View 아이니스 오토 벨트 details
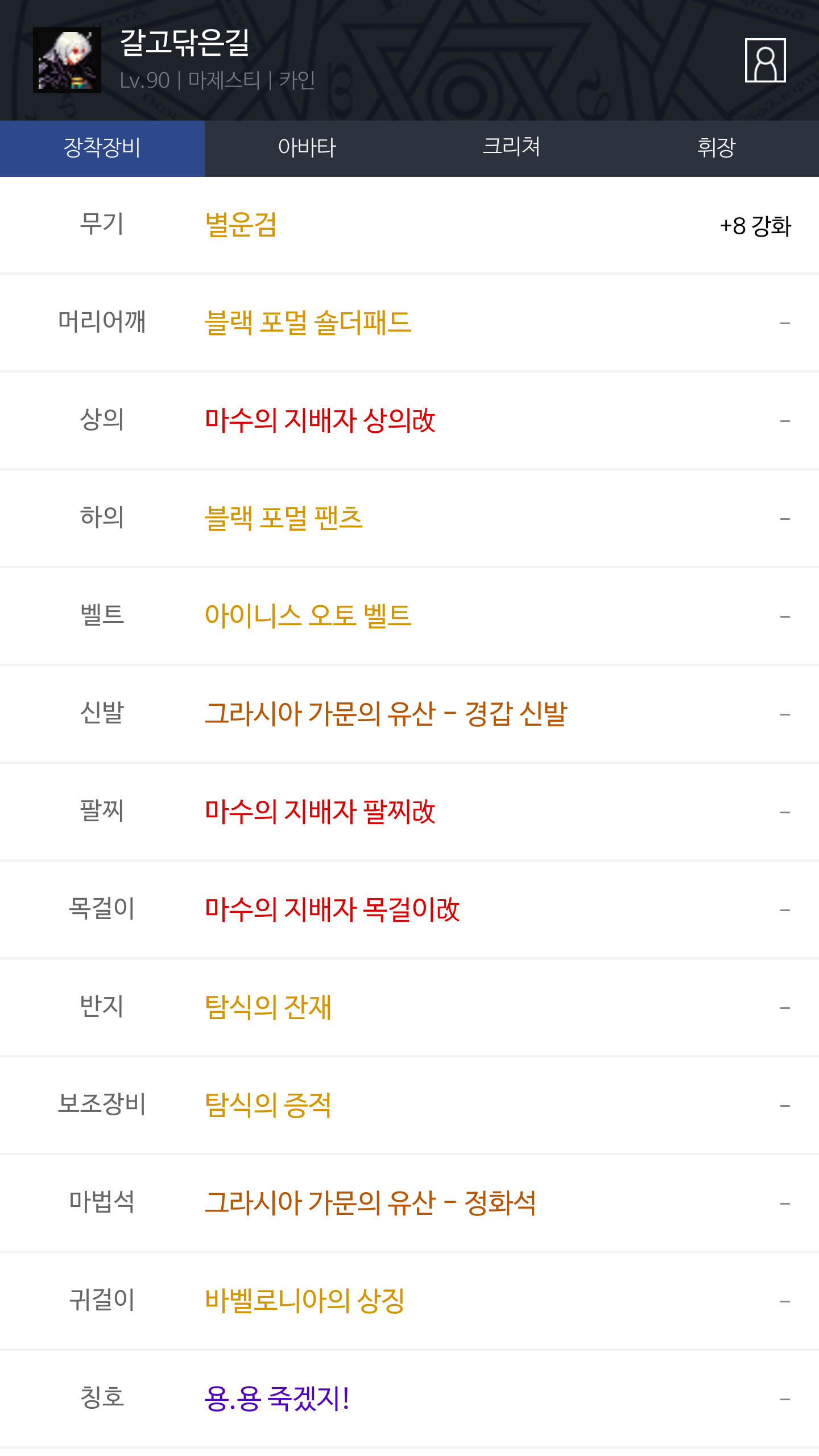 click(x=308, y=617)
